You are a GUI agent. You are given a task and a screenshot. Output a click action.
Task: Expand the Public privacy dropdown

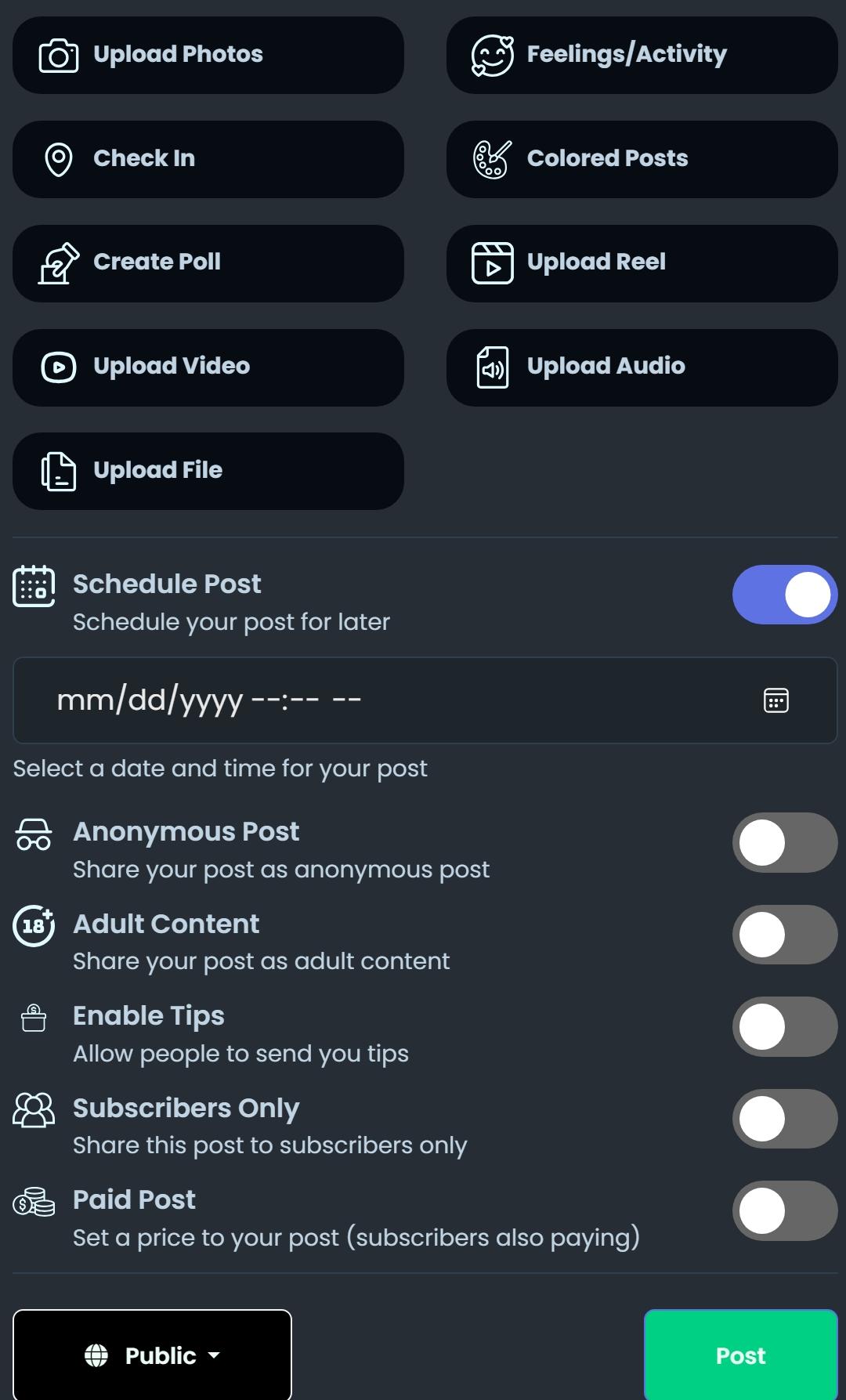(152, 1355)
